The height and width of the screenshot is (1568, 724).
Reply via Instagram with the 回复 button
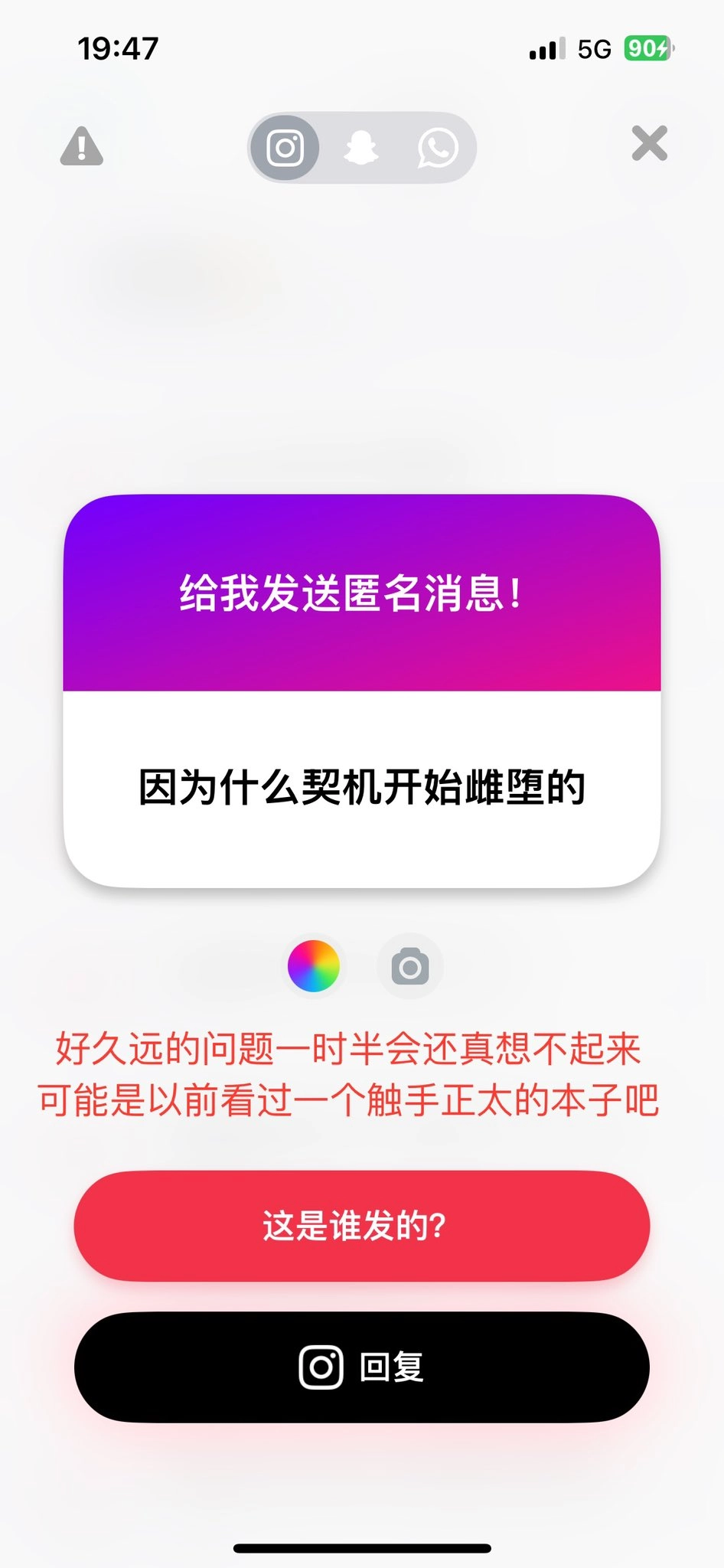coord(362,1367)
